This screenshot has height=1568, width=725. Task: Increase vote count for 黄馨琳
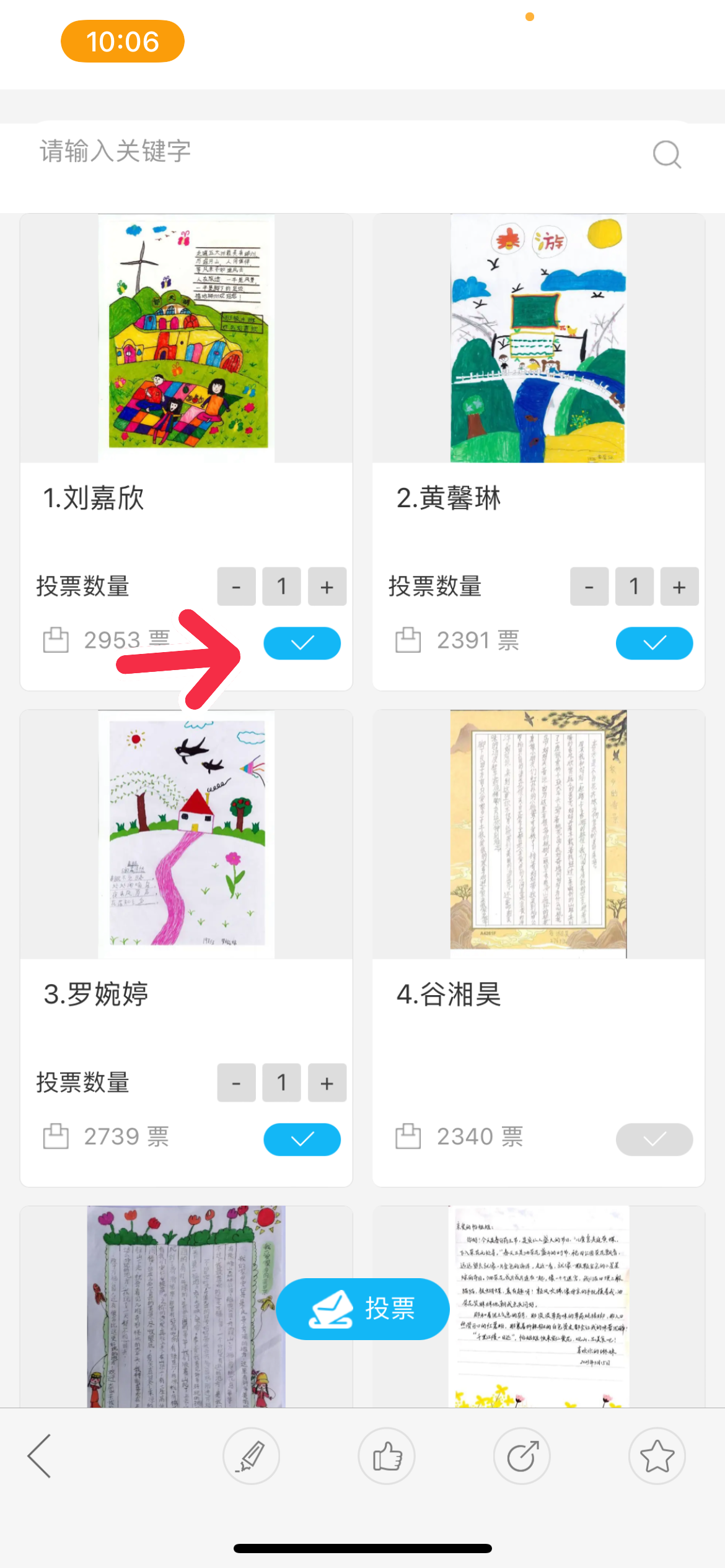click(x=679, y=586)
